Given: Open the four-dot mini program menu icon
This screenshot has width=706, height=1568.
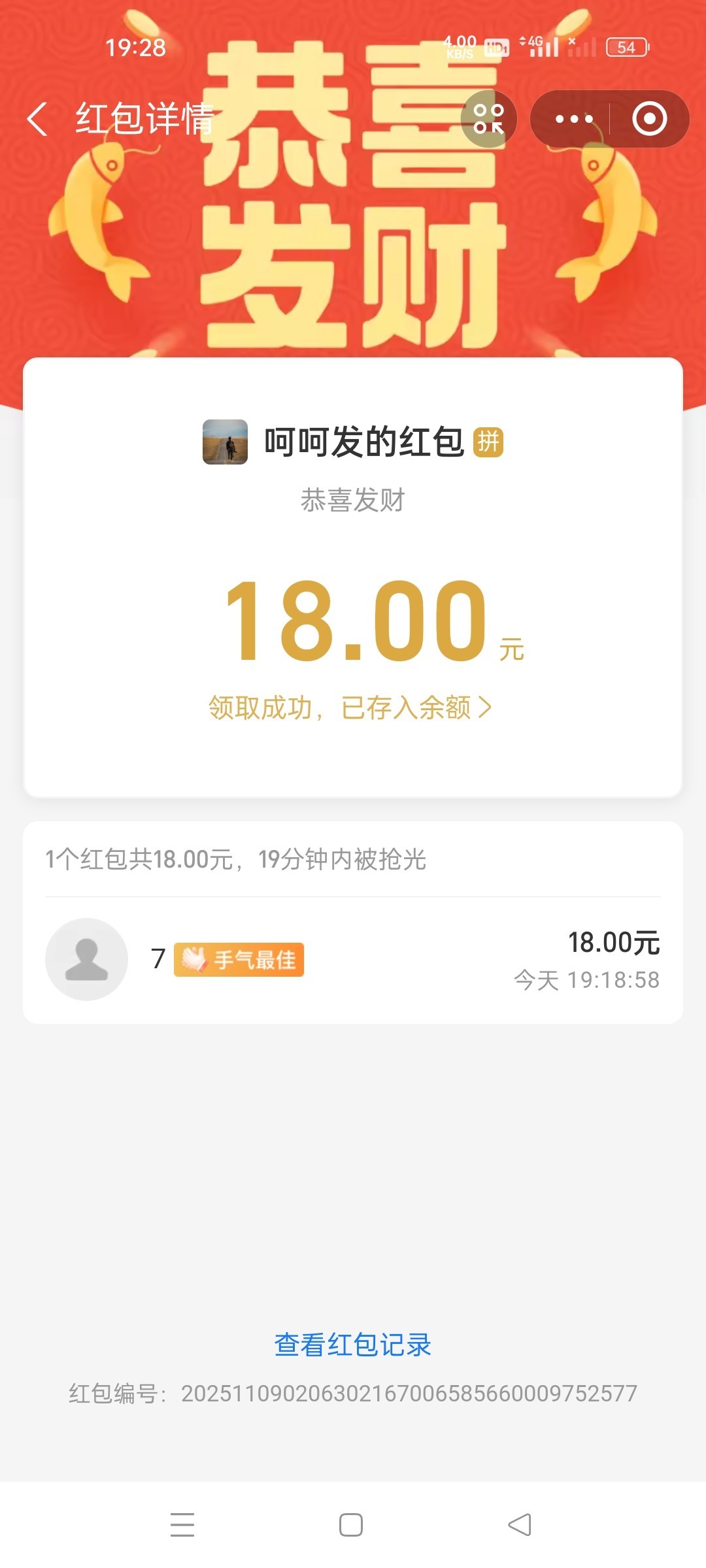Looking at the screenshot, I should click(x=488, y=119).
